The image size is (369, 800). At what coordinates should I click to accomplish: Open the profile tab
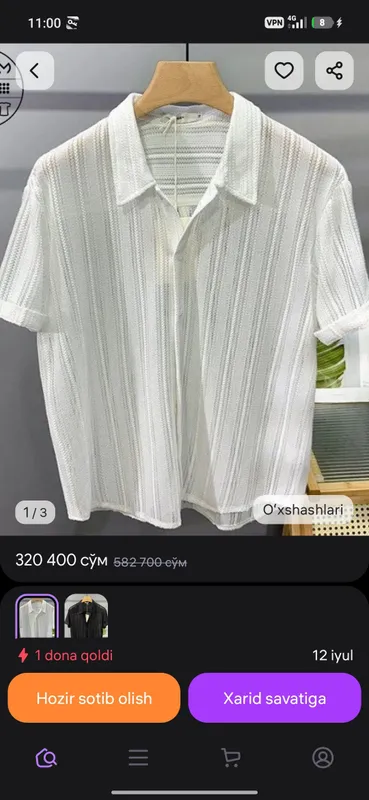pyautogui.click(x=323, y=758)
